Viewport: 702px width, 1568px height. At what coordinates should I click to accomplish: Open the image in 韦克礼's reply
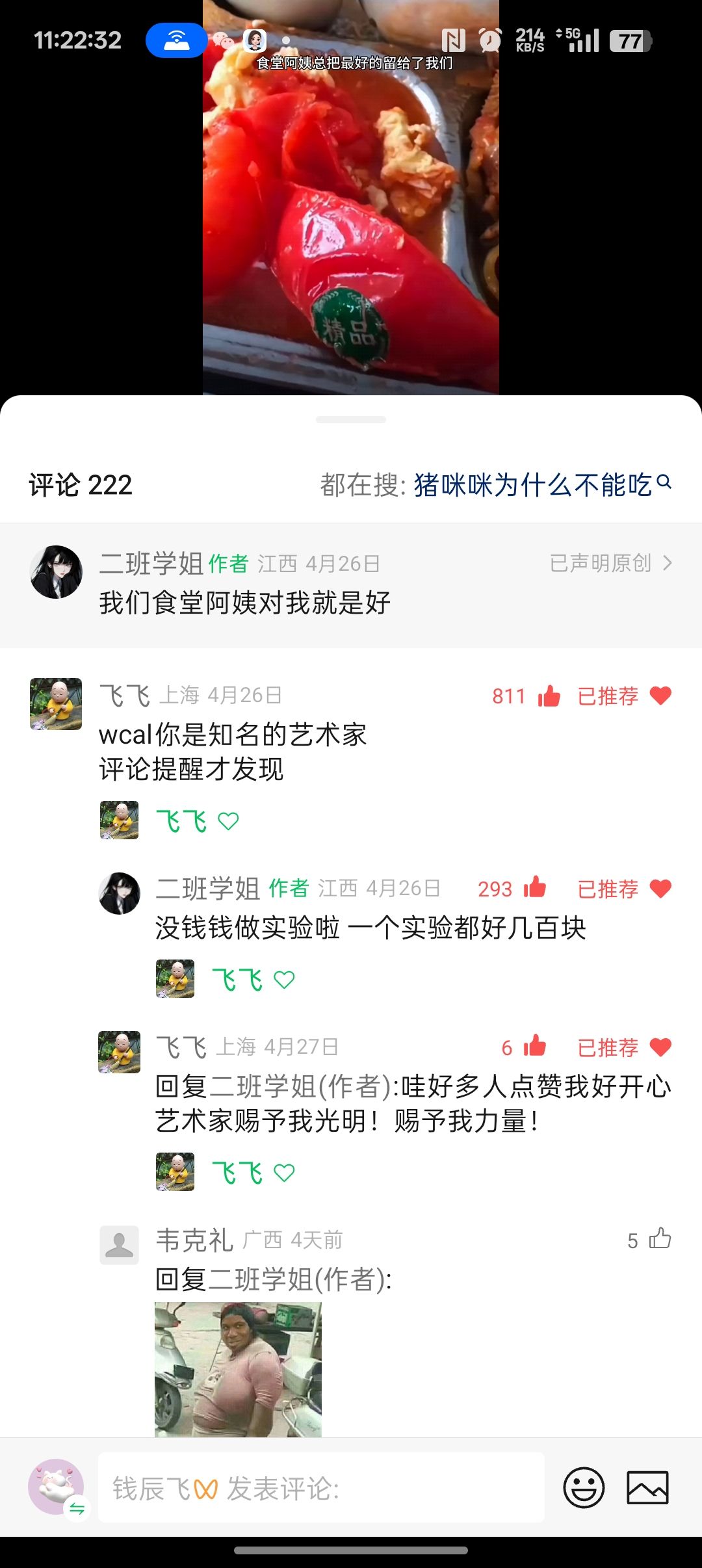coord(238,1368)
